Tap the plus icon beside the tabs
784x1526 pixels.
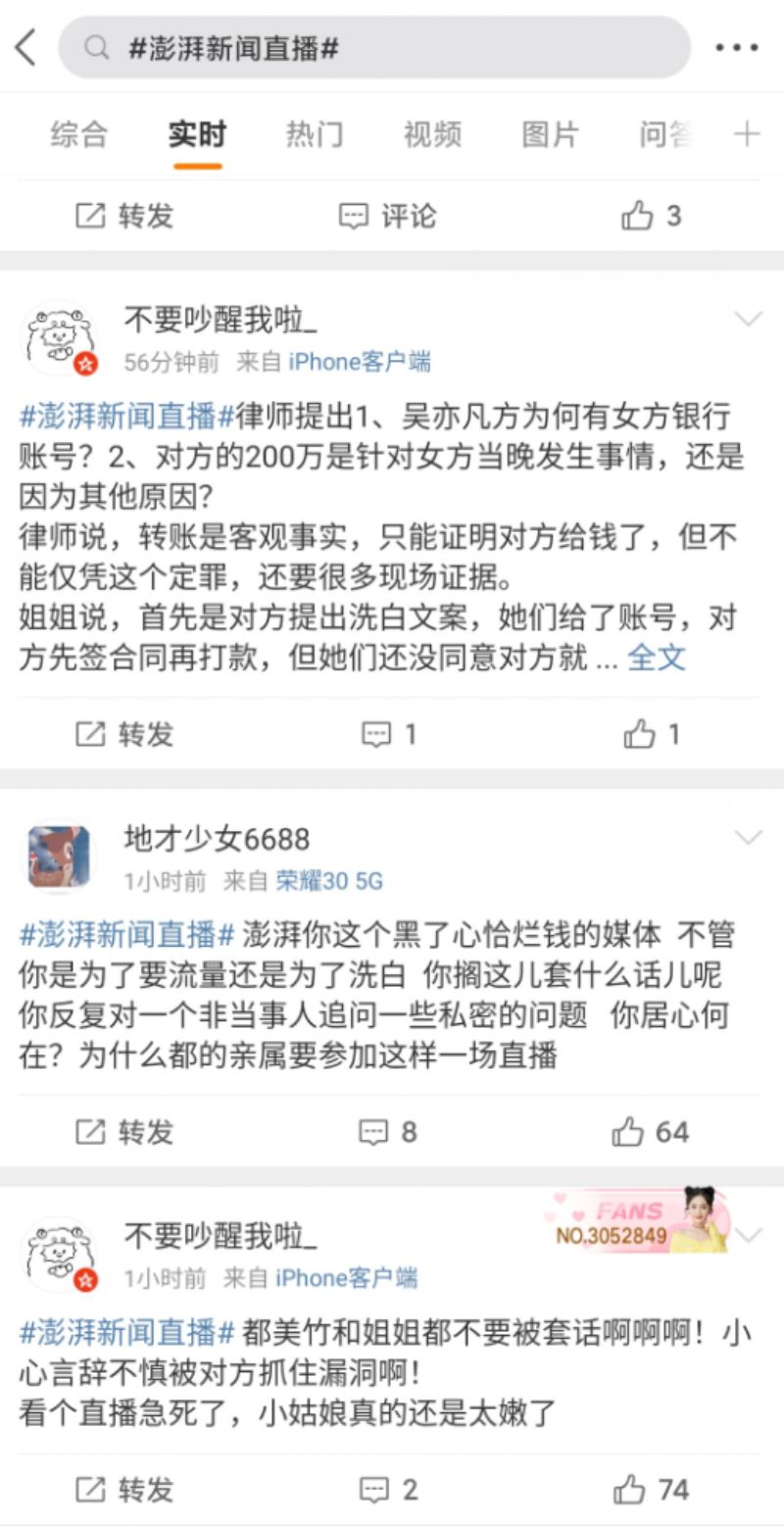[x=747, y=134]
